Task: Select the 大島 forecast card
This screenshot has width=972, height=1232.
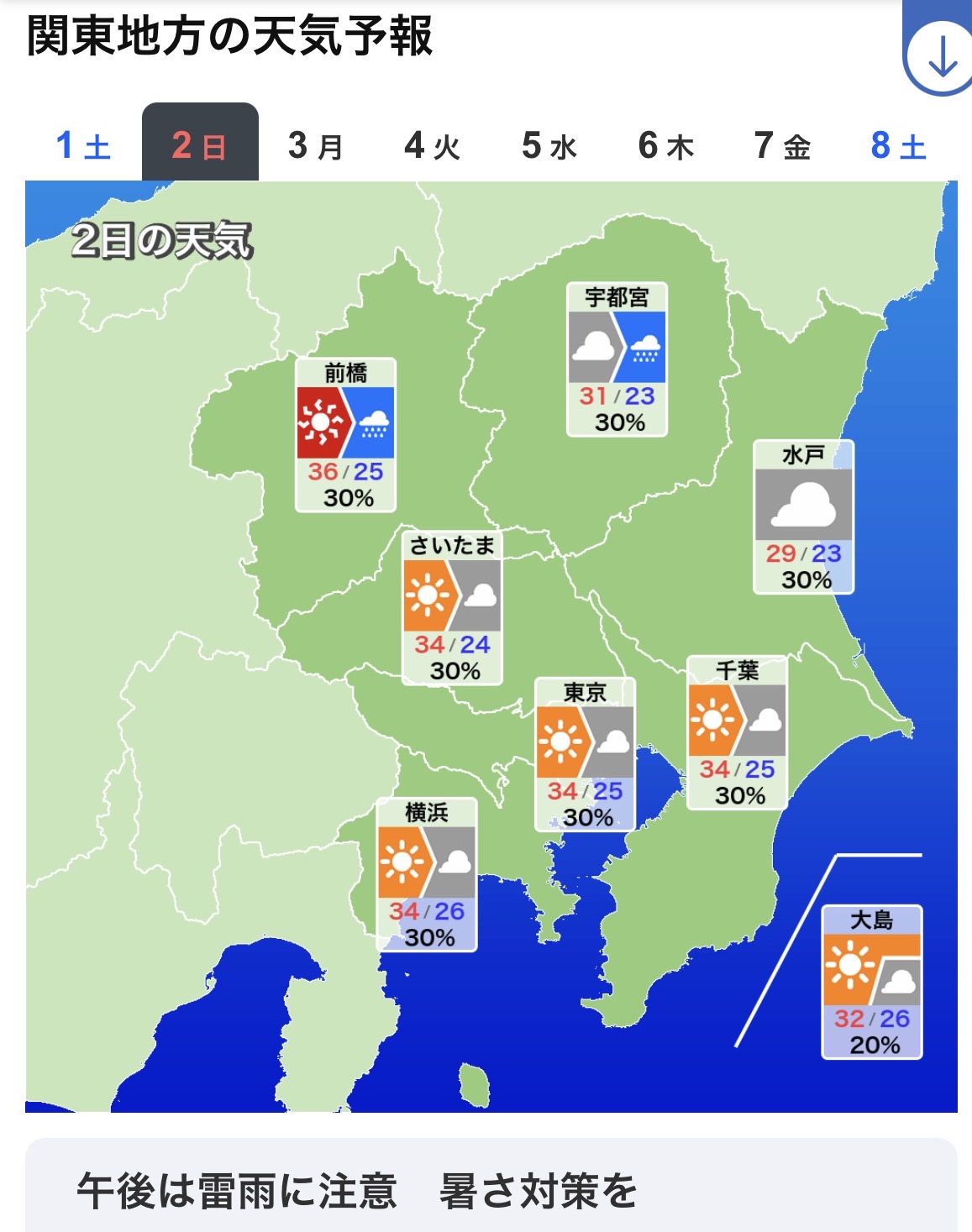Action: [x=872, y=982]
